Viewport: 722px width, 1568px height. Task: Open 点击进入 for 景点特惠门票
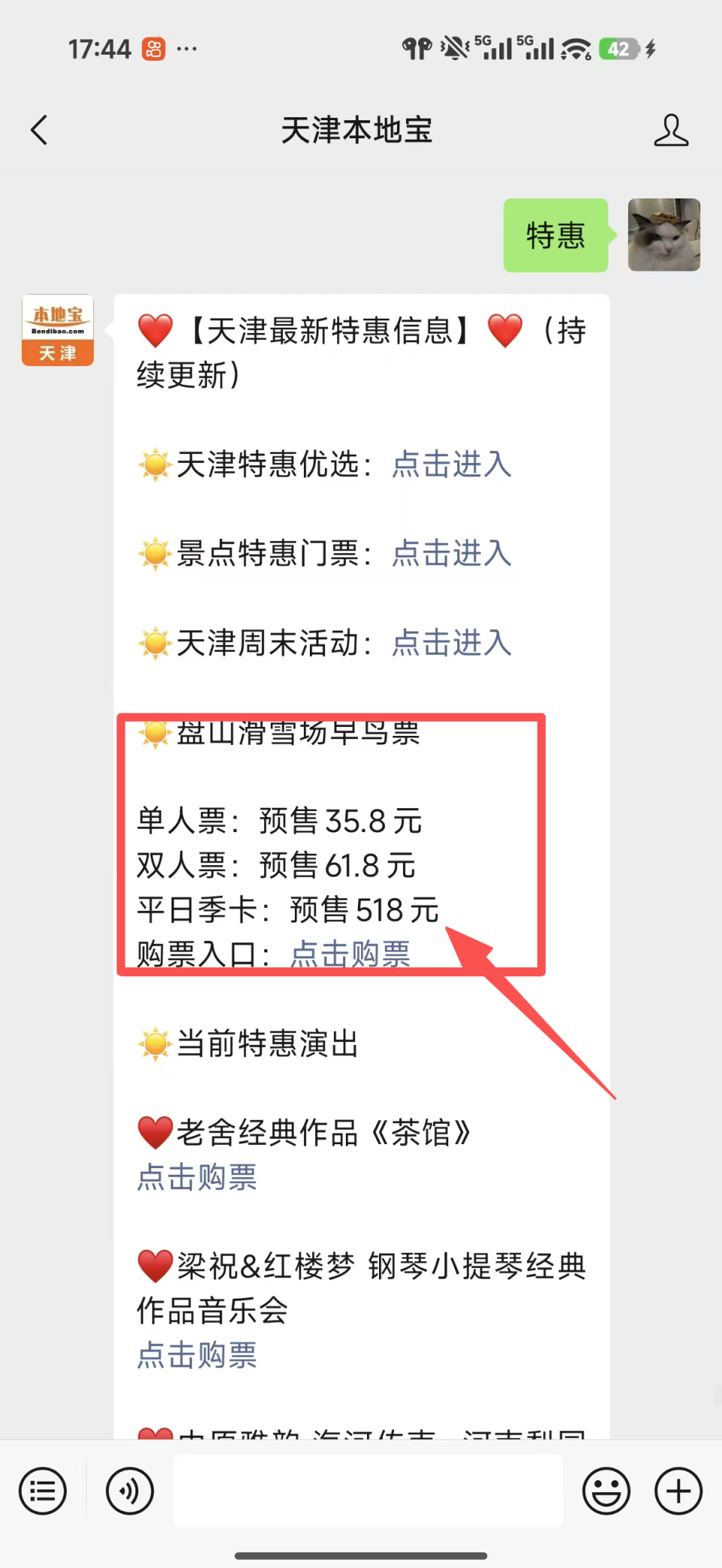(450, 555)
